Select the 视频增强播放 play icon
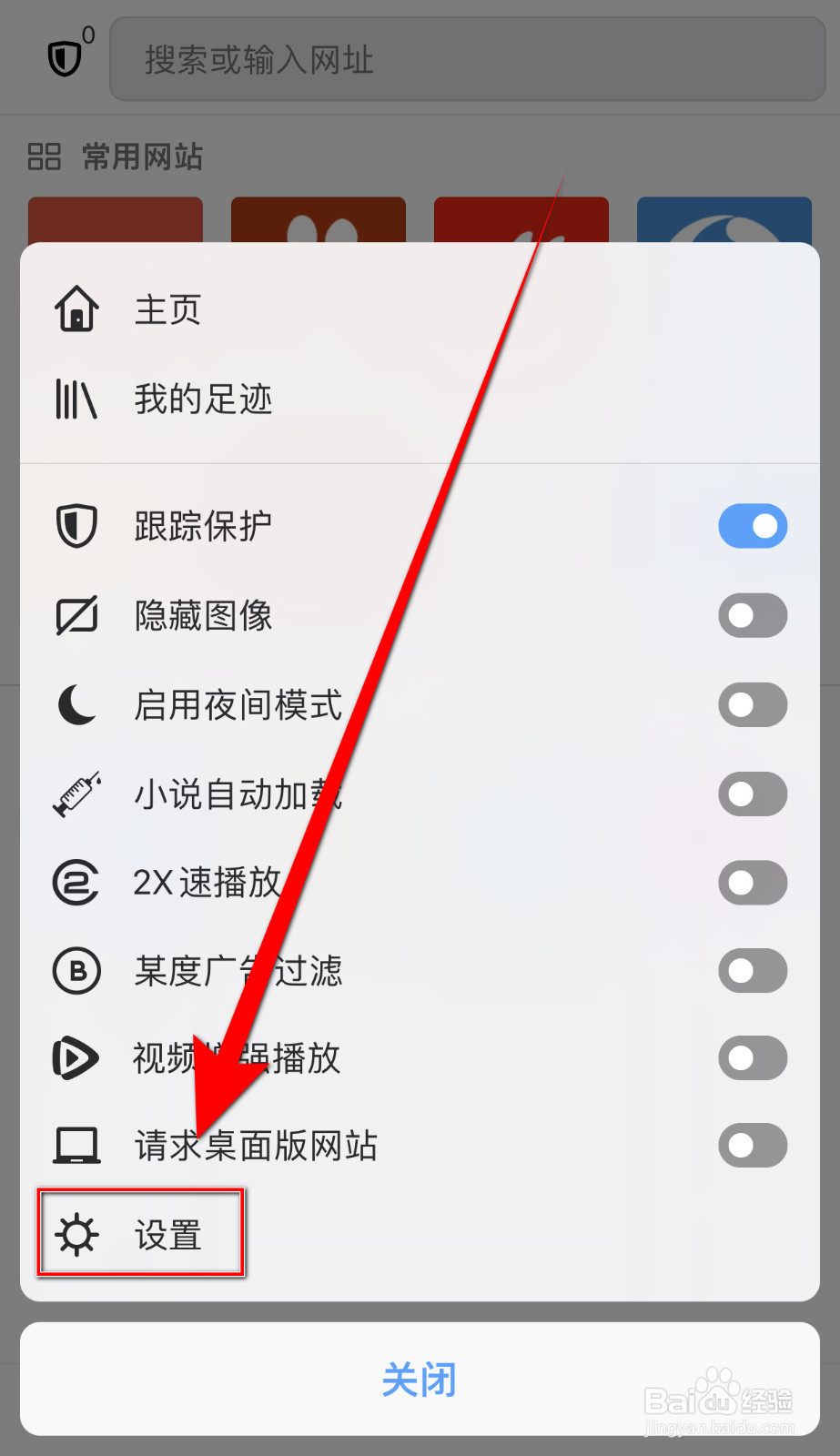 pos(76,1058)
